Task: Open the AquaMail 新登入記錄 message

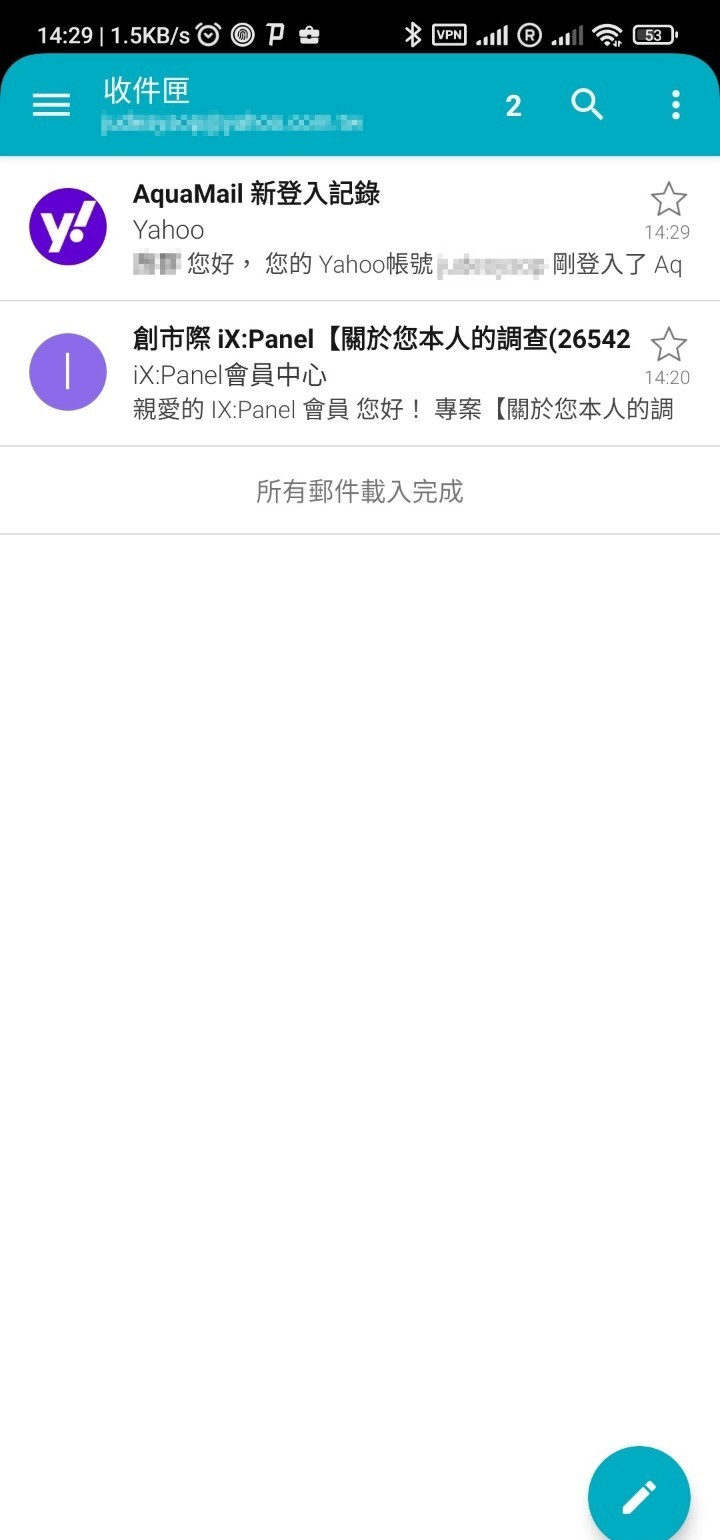Action: [350, 226]
